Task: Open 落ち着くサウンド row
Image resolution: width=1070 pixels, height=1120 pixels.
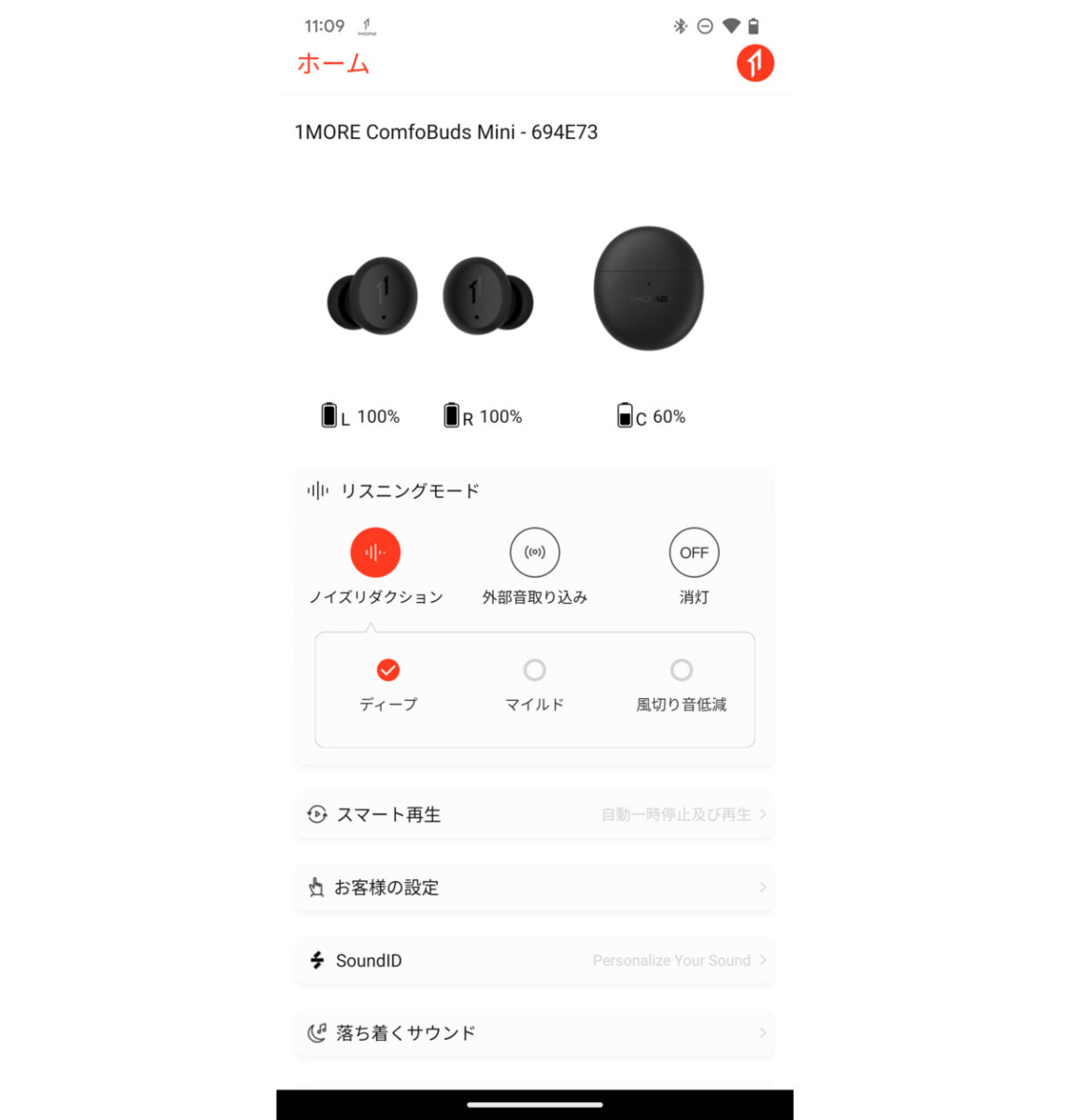Action: [534, 1033]
